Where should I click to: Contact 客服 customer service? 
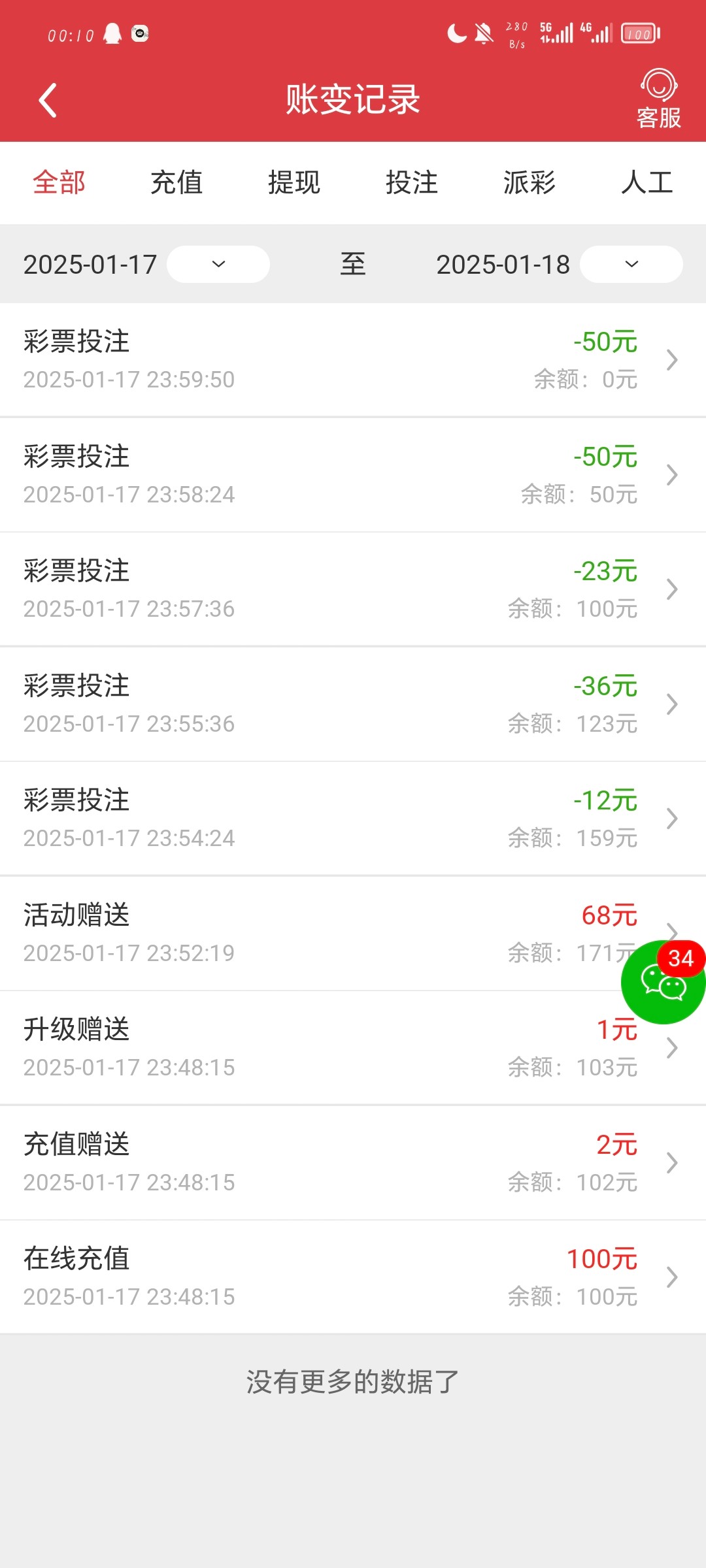pyautogui.click(x=658, y=99)
